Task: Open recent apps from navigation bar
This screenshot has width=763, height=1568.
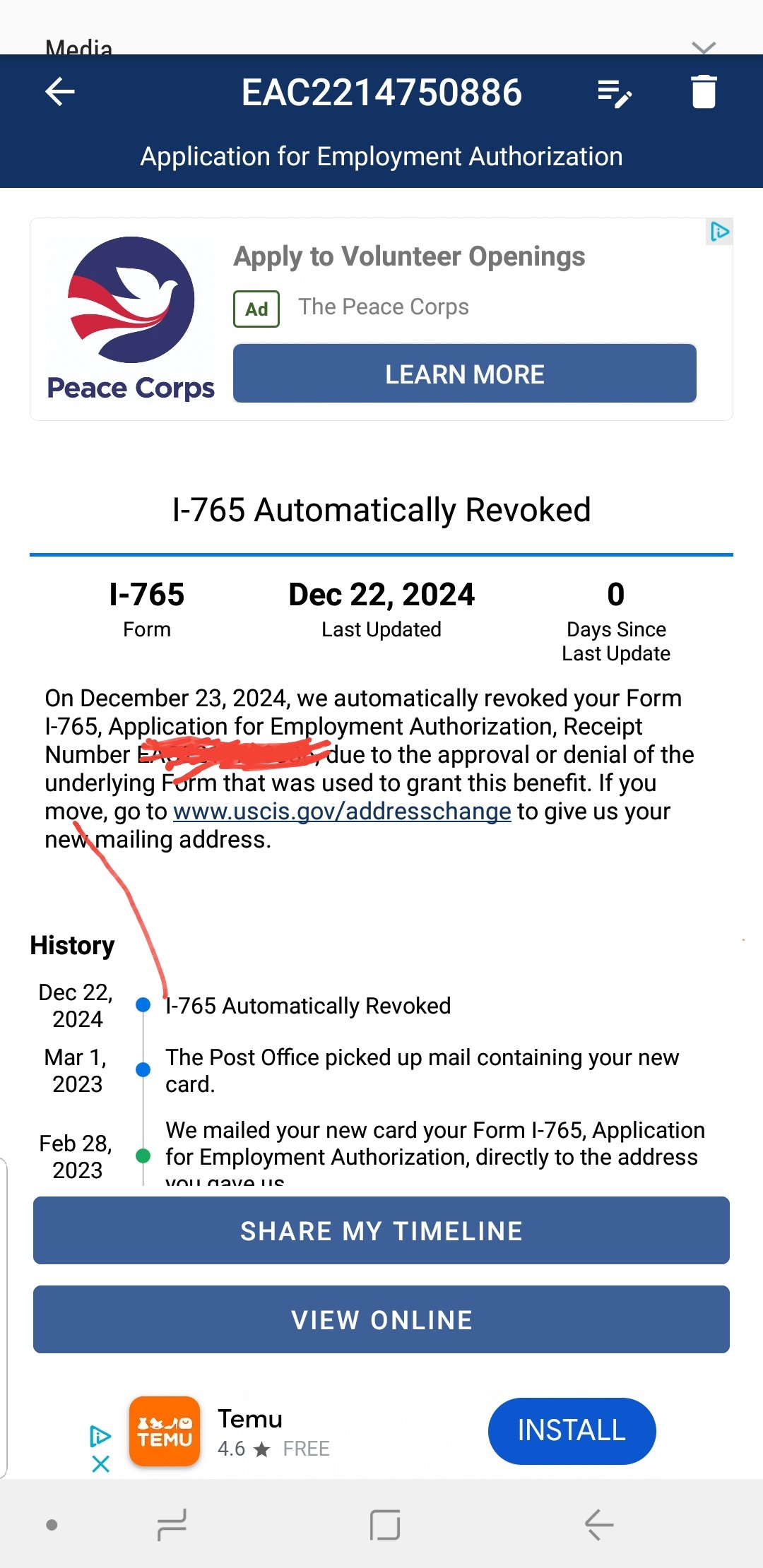Action: [172, 1524]
